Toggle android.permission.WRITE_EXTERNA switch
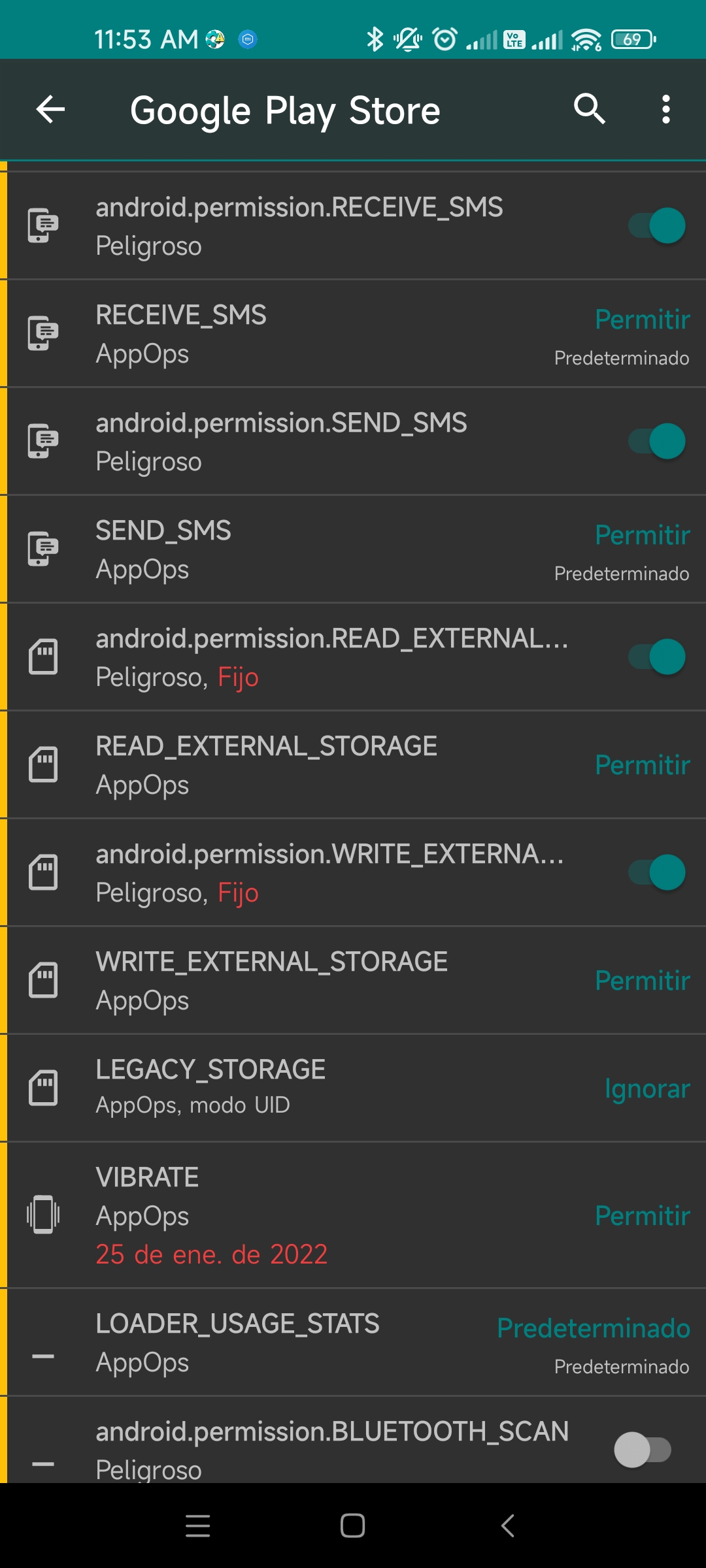706x1568 pixels. [x=656, y=873]
